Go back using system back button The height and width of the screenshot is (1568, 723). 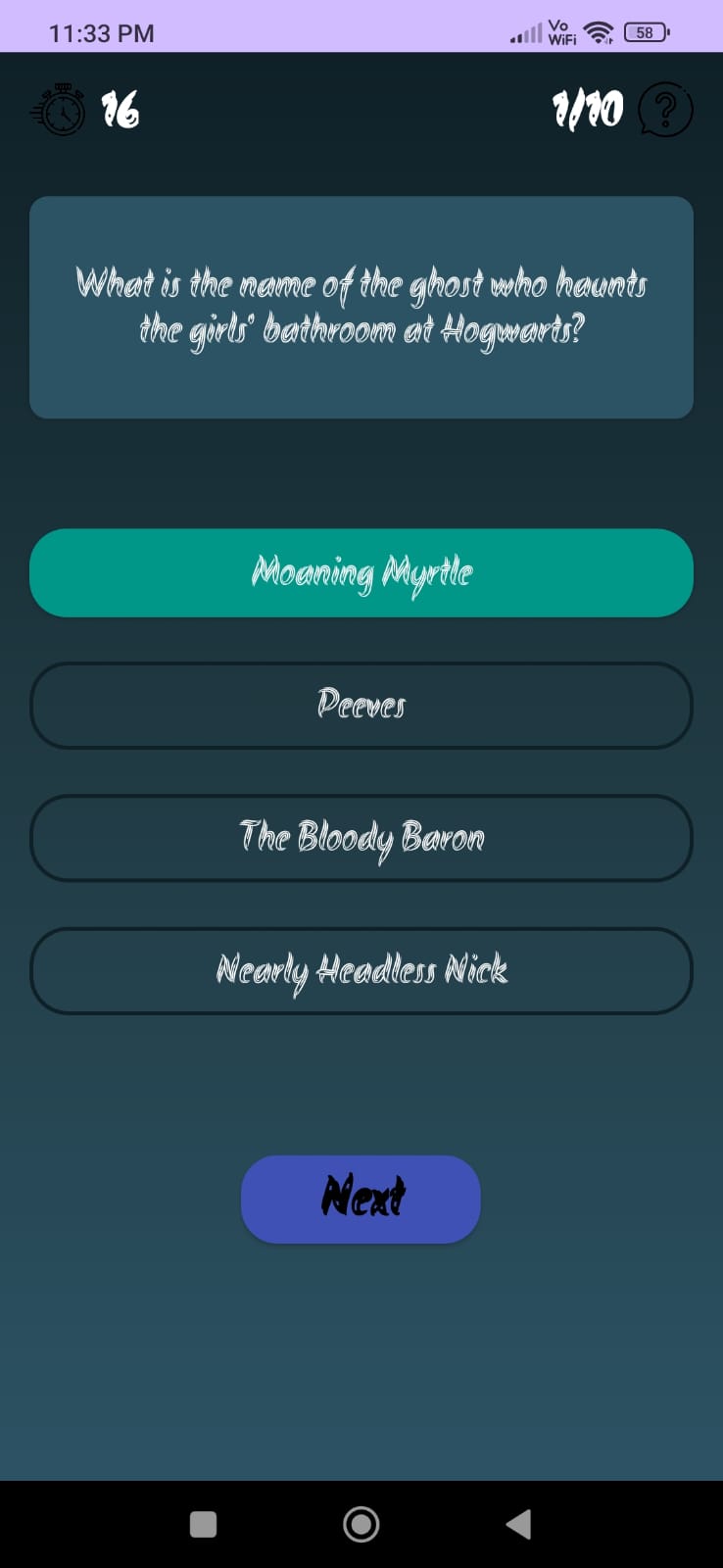tap(518, 1524)
